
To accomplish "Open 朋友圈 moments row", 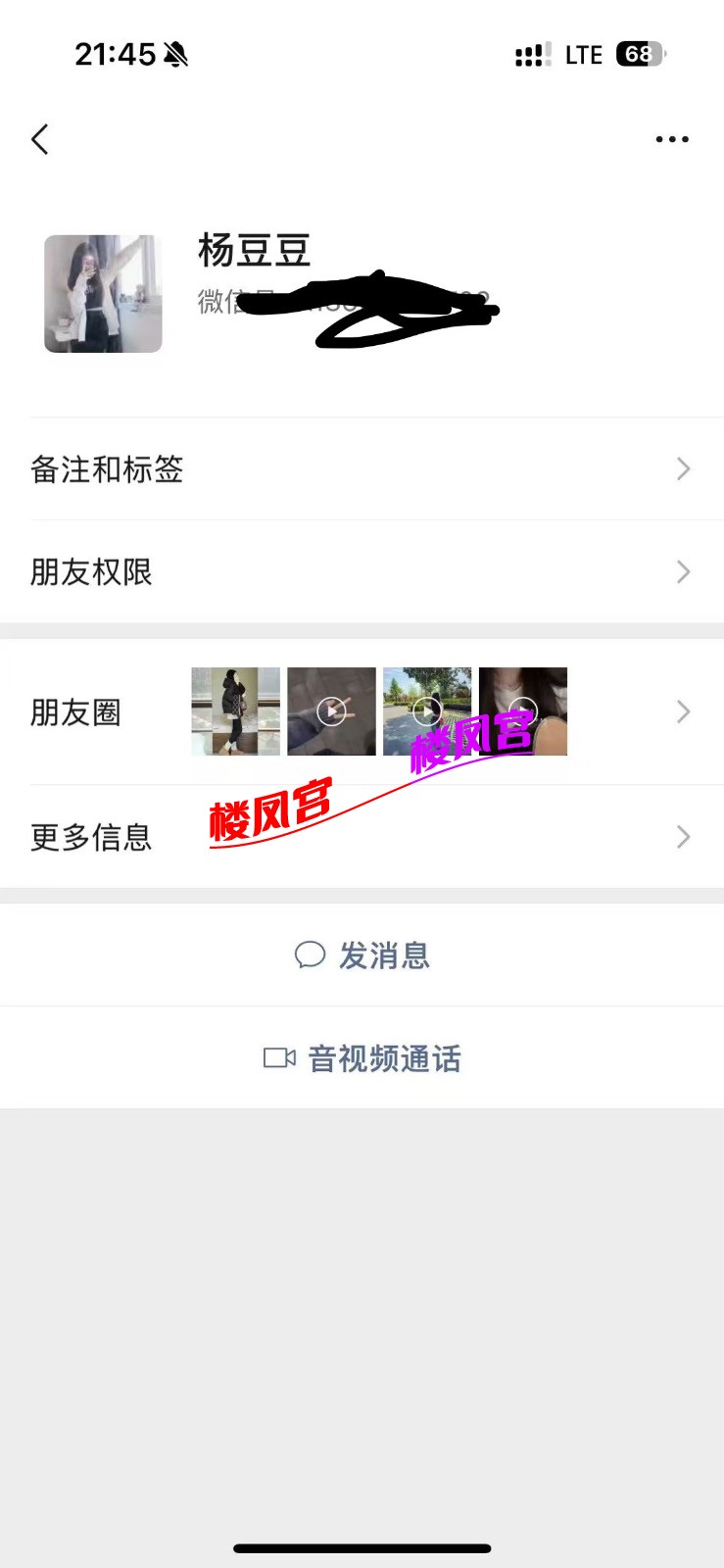I will coord(362,711).
